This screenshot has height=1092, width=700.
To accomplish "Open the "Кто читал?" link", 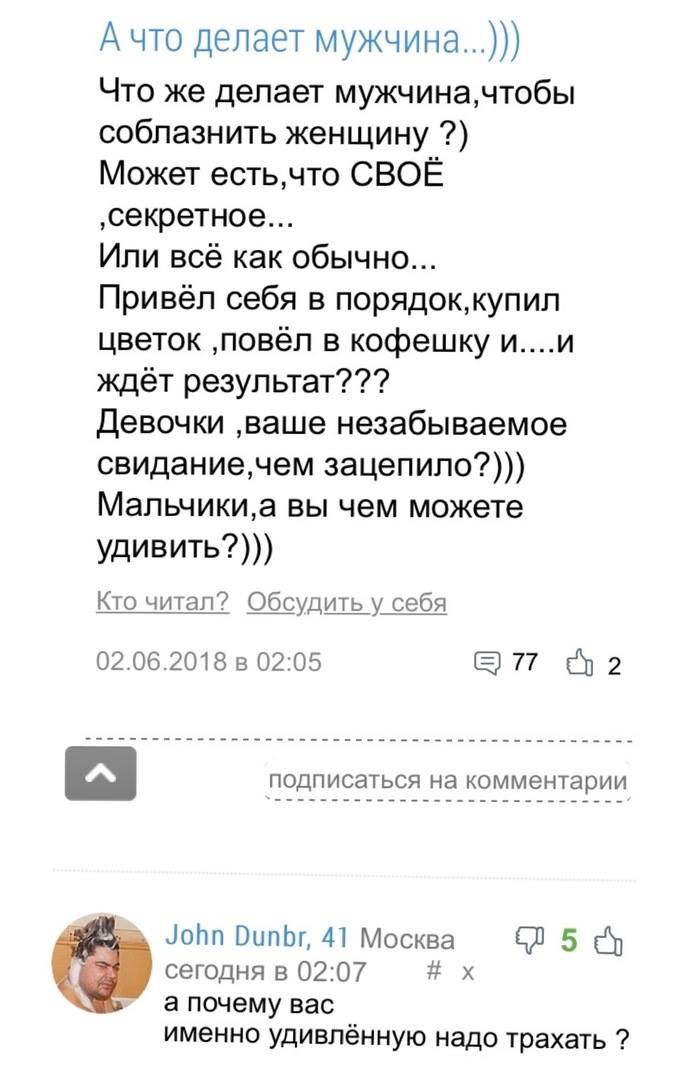I will pyautogui.click(x=163, y=603).
